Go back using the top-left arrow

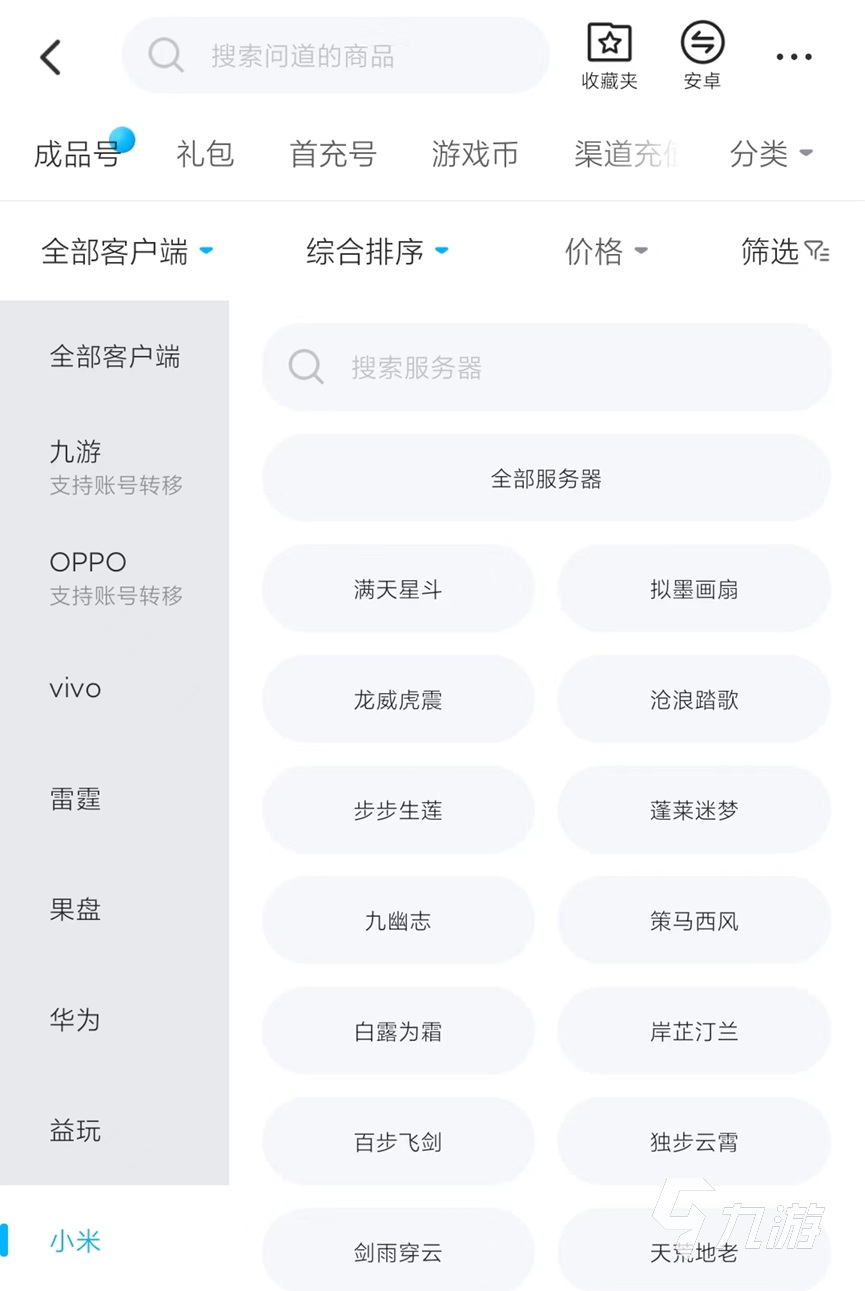click(x=51, y=57)
